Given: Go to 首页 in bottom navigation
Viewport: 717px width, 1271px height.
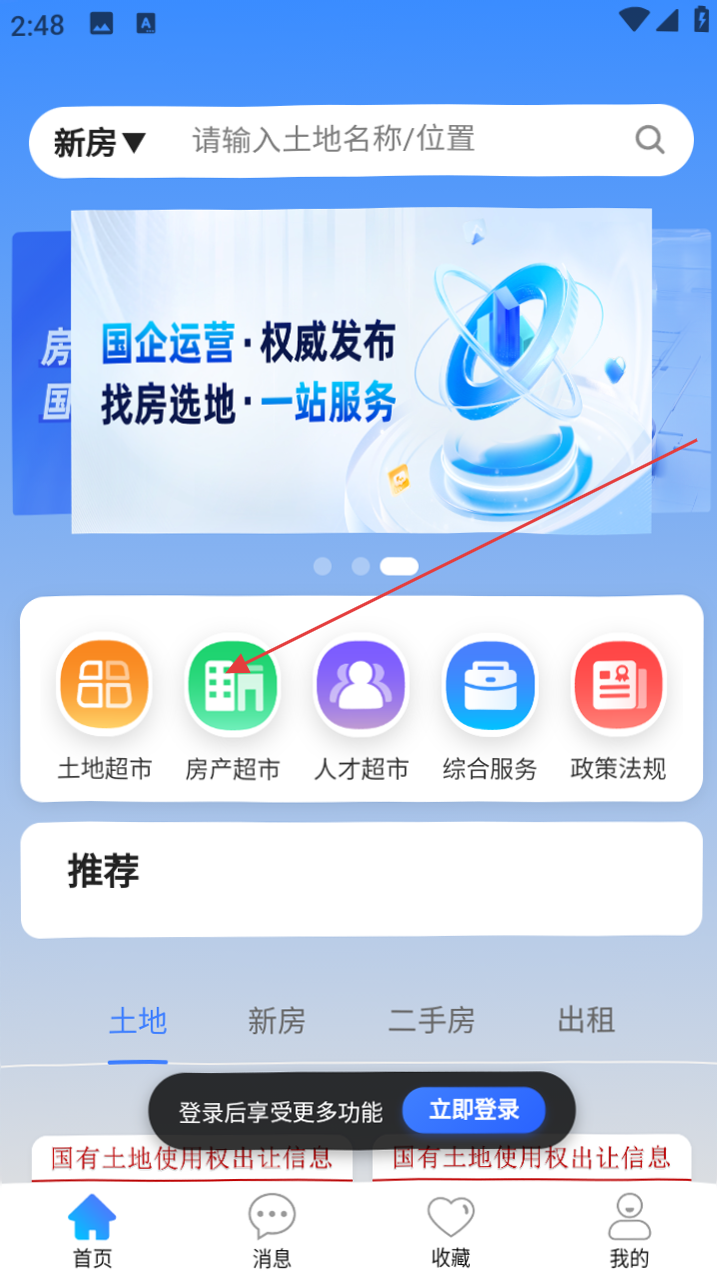Looking at the screenshot, I should (x=92, y=1230).
